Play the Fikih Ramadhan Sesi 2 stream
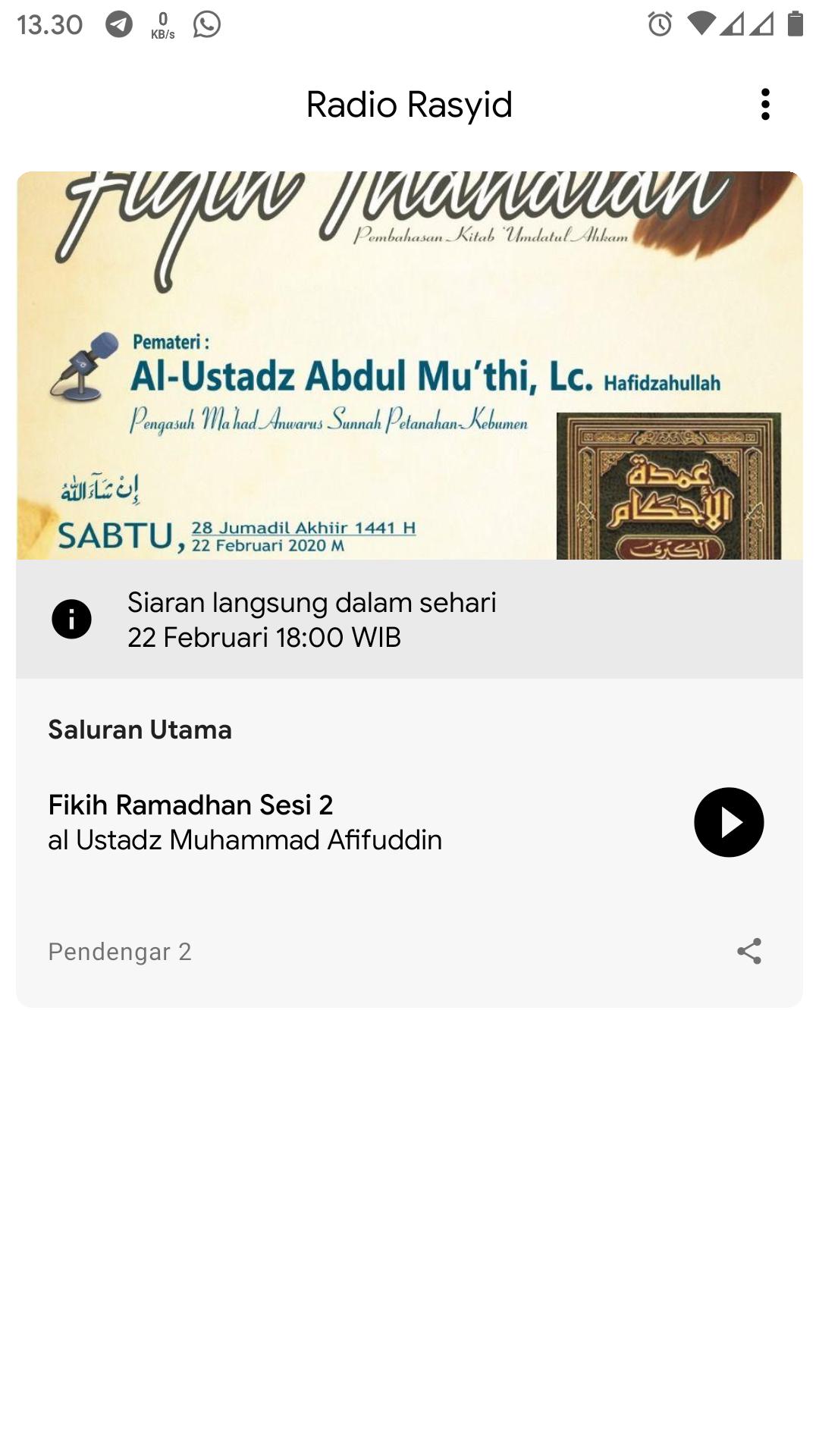The width and height of the screenshot is (819, 1456). tap(730, 821)
